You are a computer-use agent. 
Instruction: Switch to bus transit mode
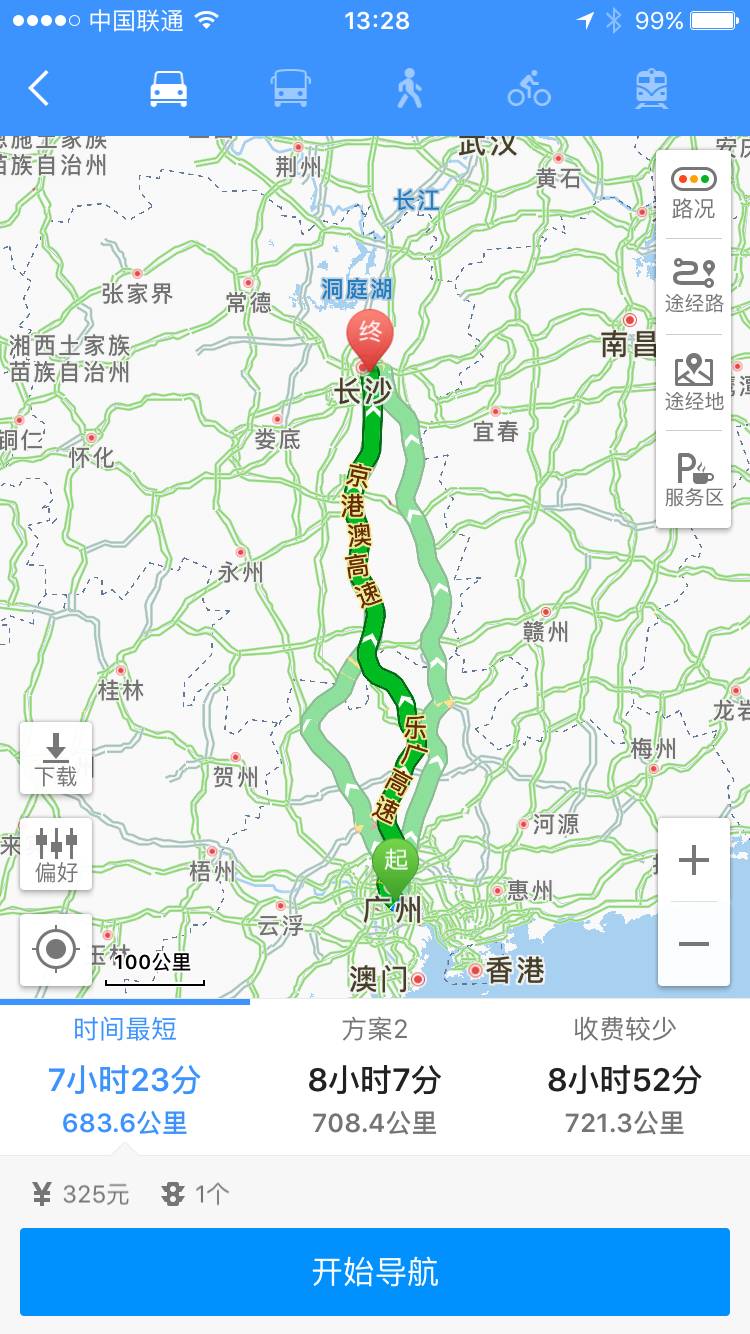coord(290,89)
